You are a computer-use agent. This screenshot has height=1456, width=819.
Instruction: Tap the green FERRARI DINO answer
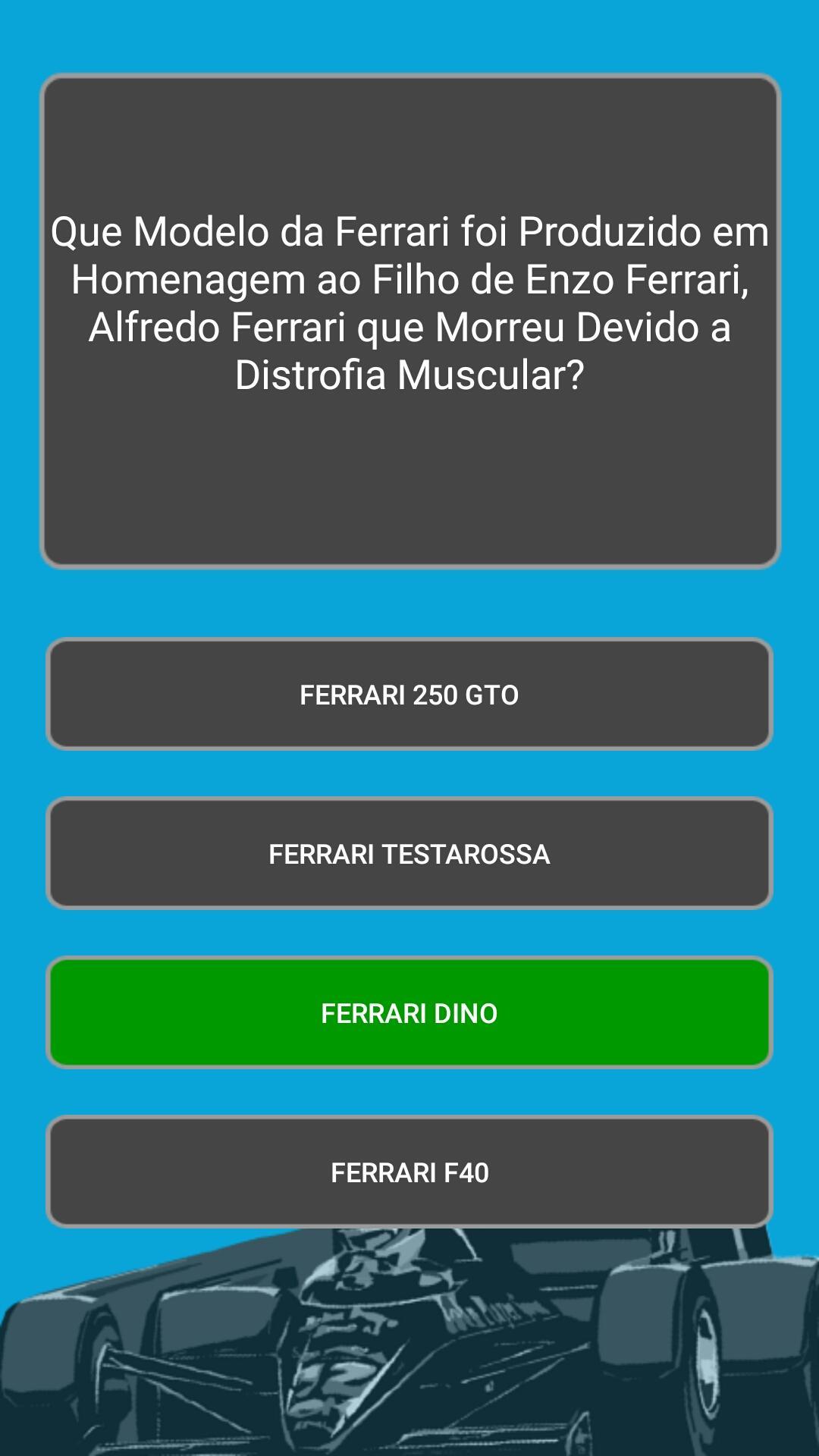pos(409,1013)
